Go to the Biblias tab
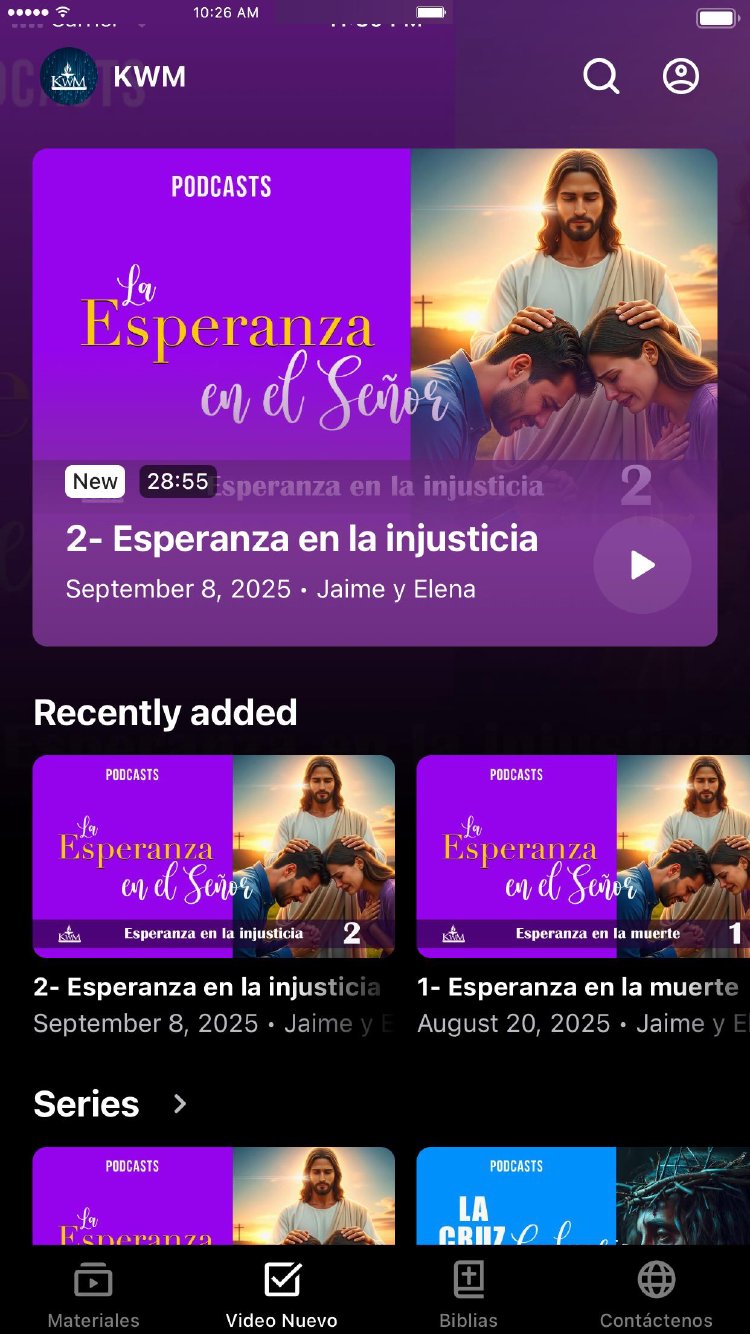750x1334 pixels. [468, 1296]
